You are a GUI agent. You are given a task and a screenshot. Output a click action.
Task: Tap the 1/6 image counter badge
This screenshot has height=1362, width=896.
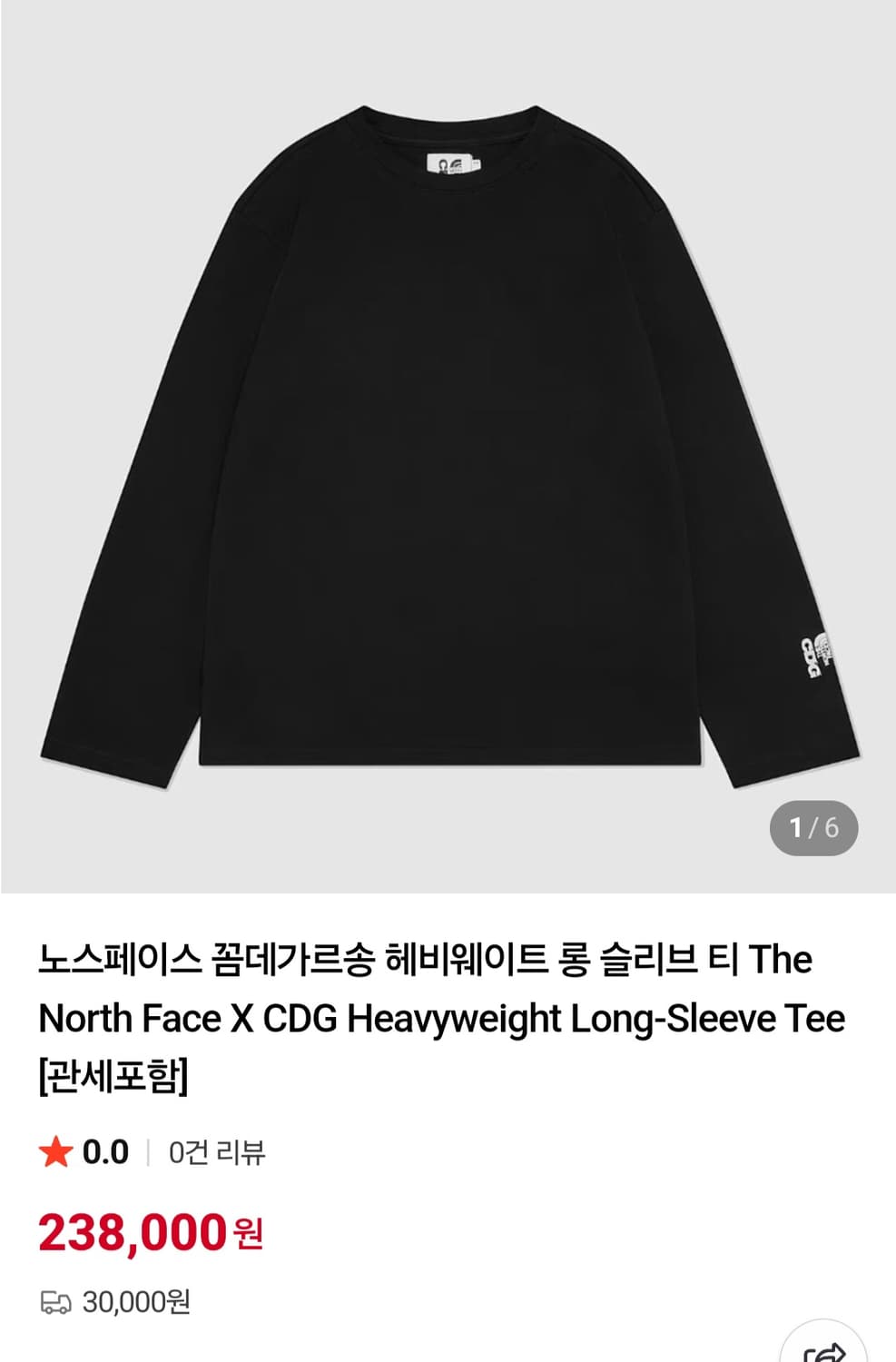[814, 826]
